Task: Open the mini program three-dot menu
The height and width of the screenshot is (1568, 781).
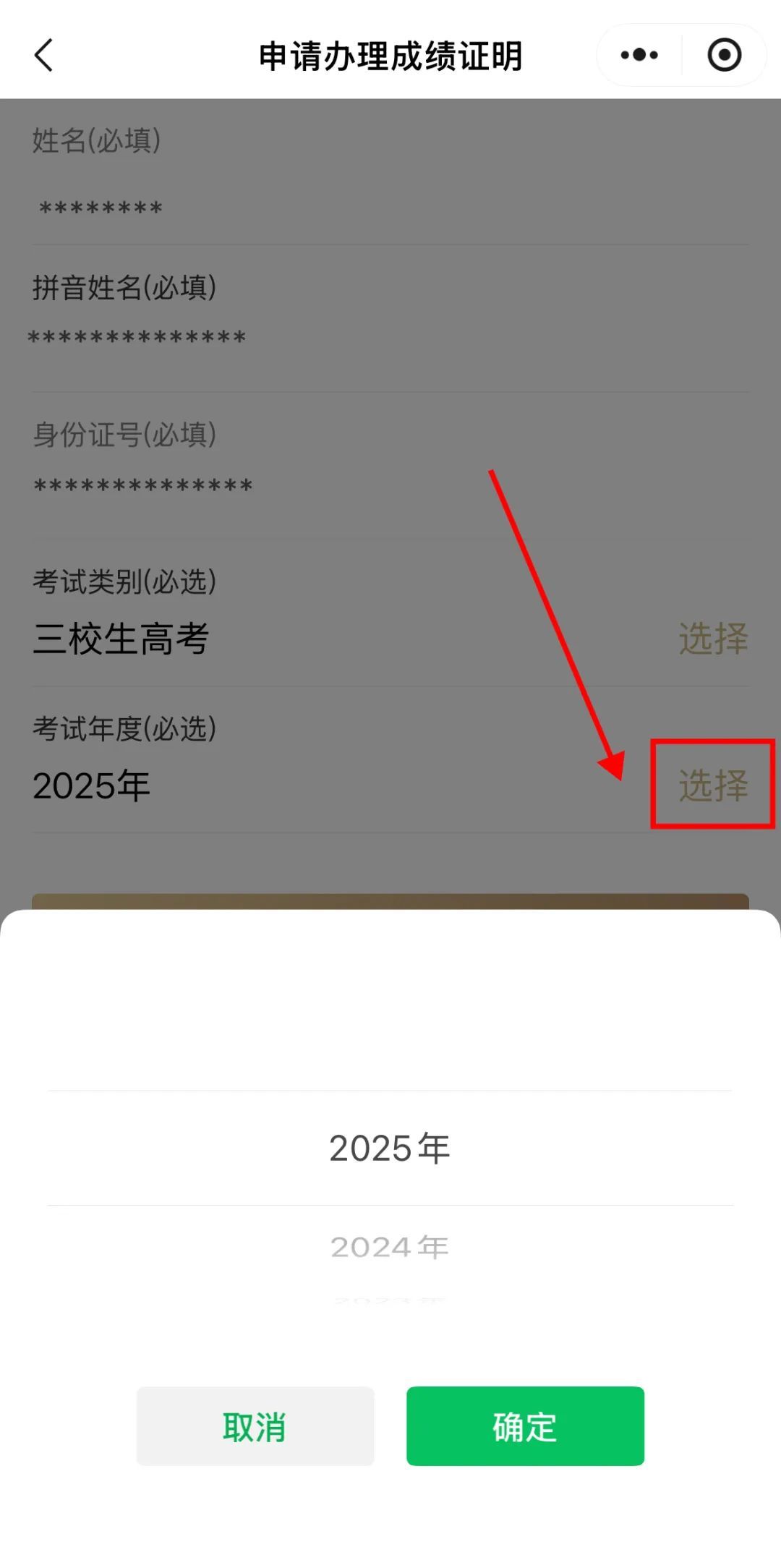Action: [639, 56]
